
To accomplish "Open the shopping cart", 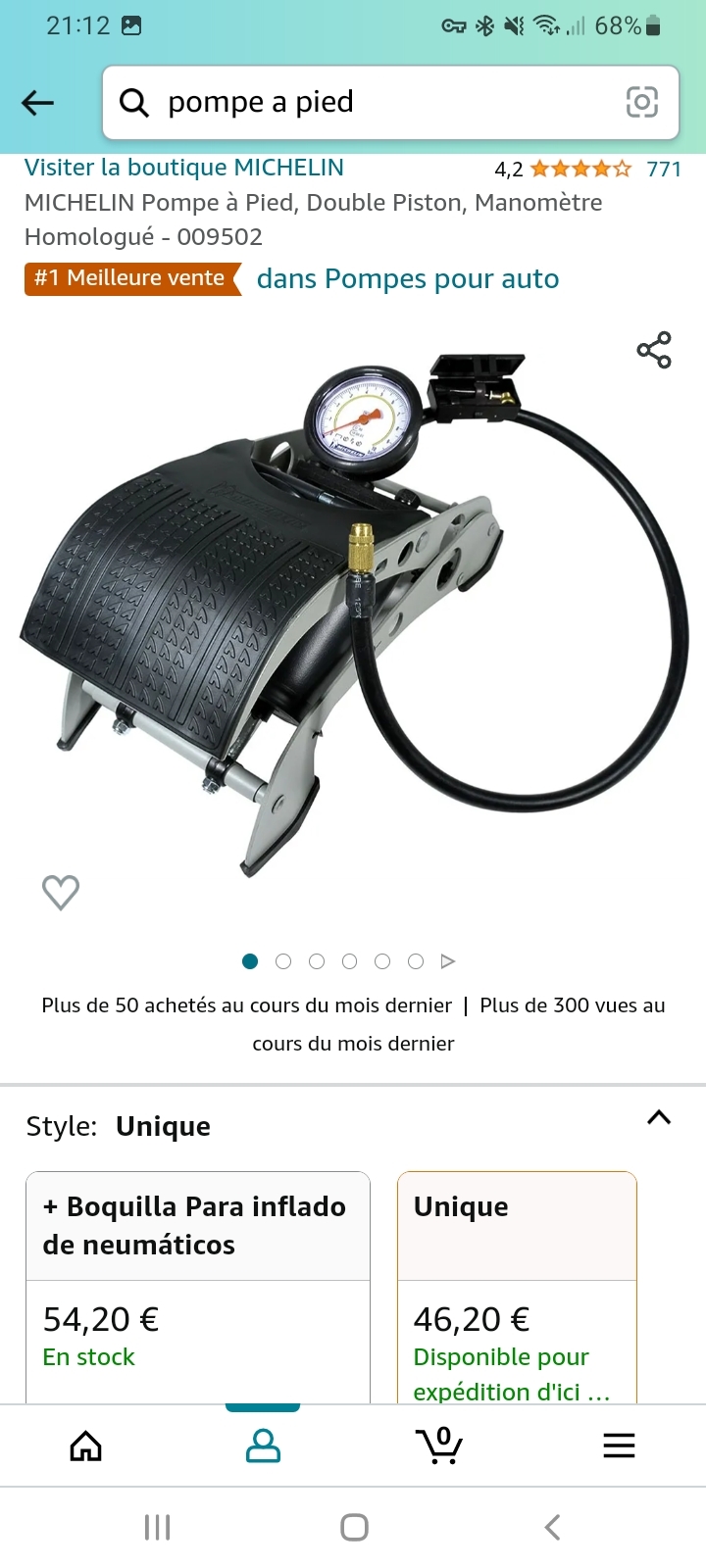I will (439, 1445).
